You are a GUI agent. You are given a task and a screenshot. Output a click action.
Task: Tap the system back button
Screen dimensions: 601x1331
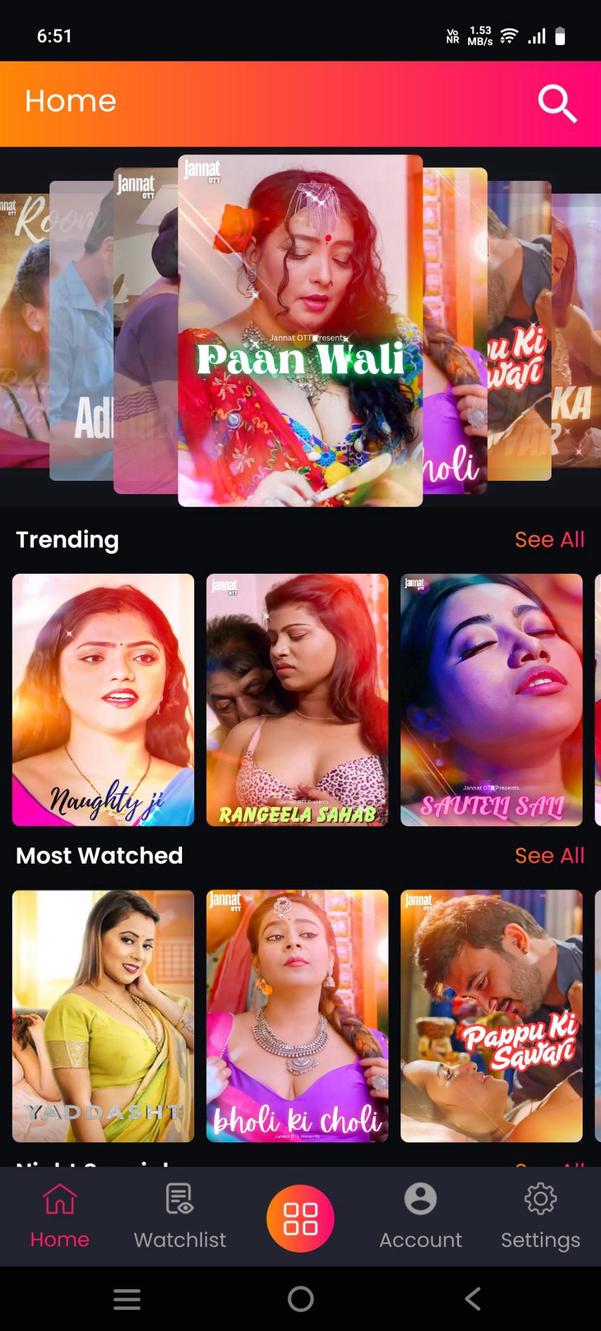(x=473, y=1299)
